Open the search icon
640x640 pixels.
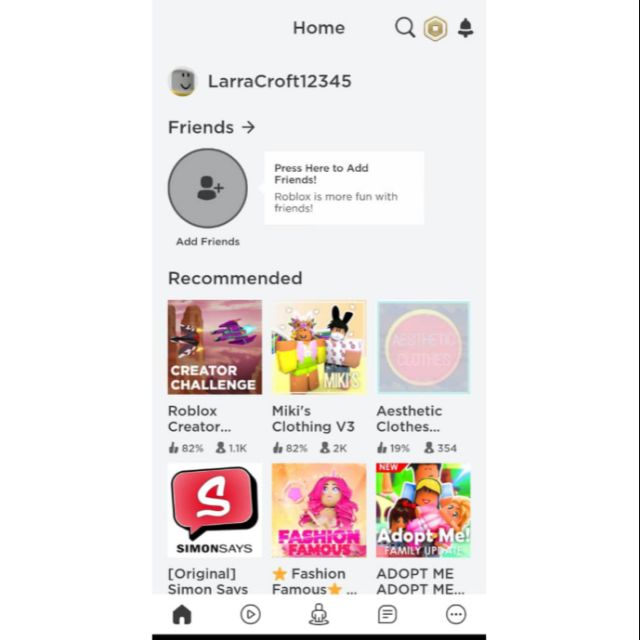pyautogui.click(x=404, y=28)
